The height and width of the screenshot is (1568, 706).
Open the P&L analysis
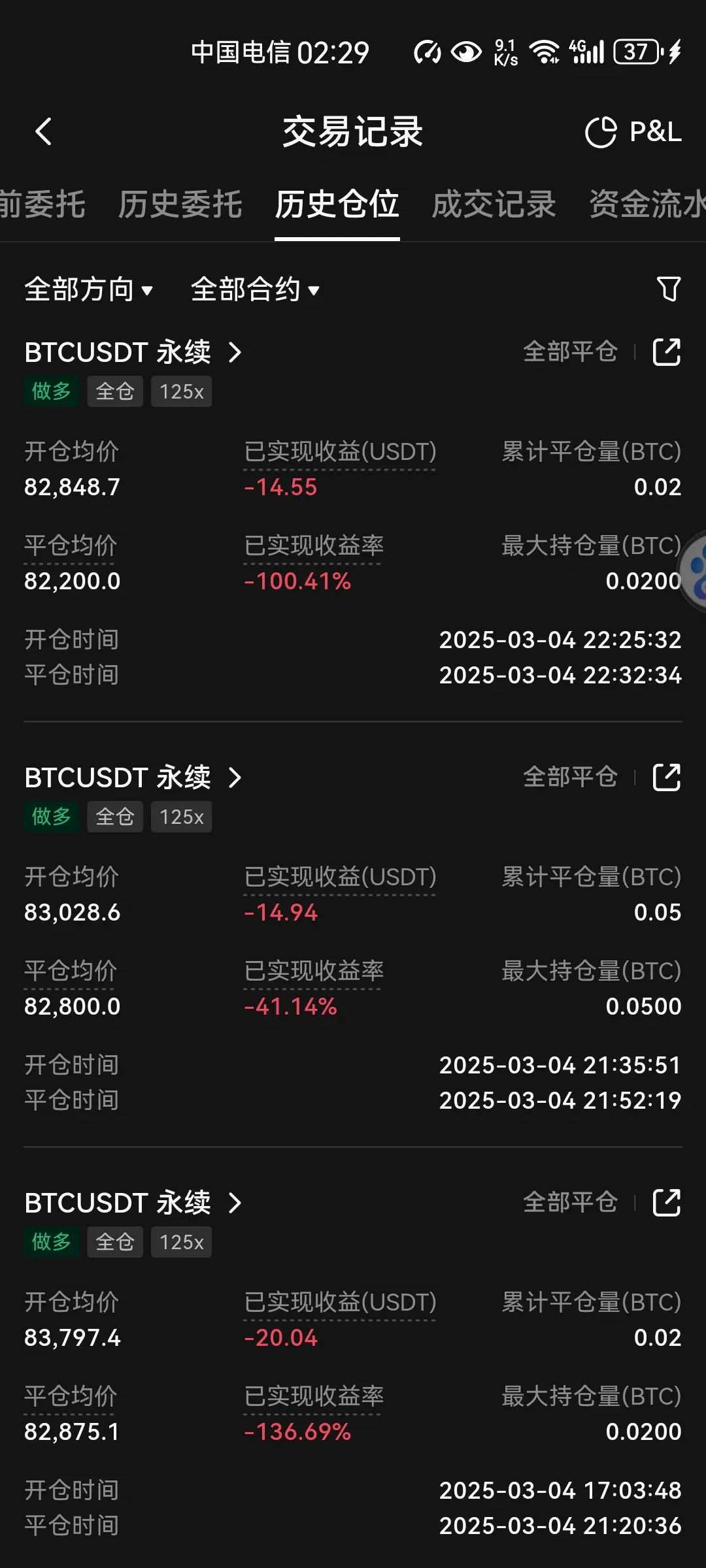[x=633, y=132]
